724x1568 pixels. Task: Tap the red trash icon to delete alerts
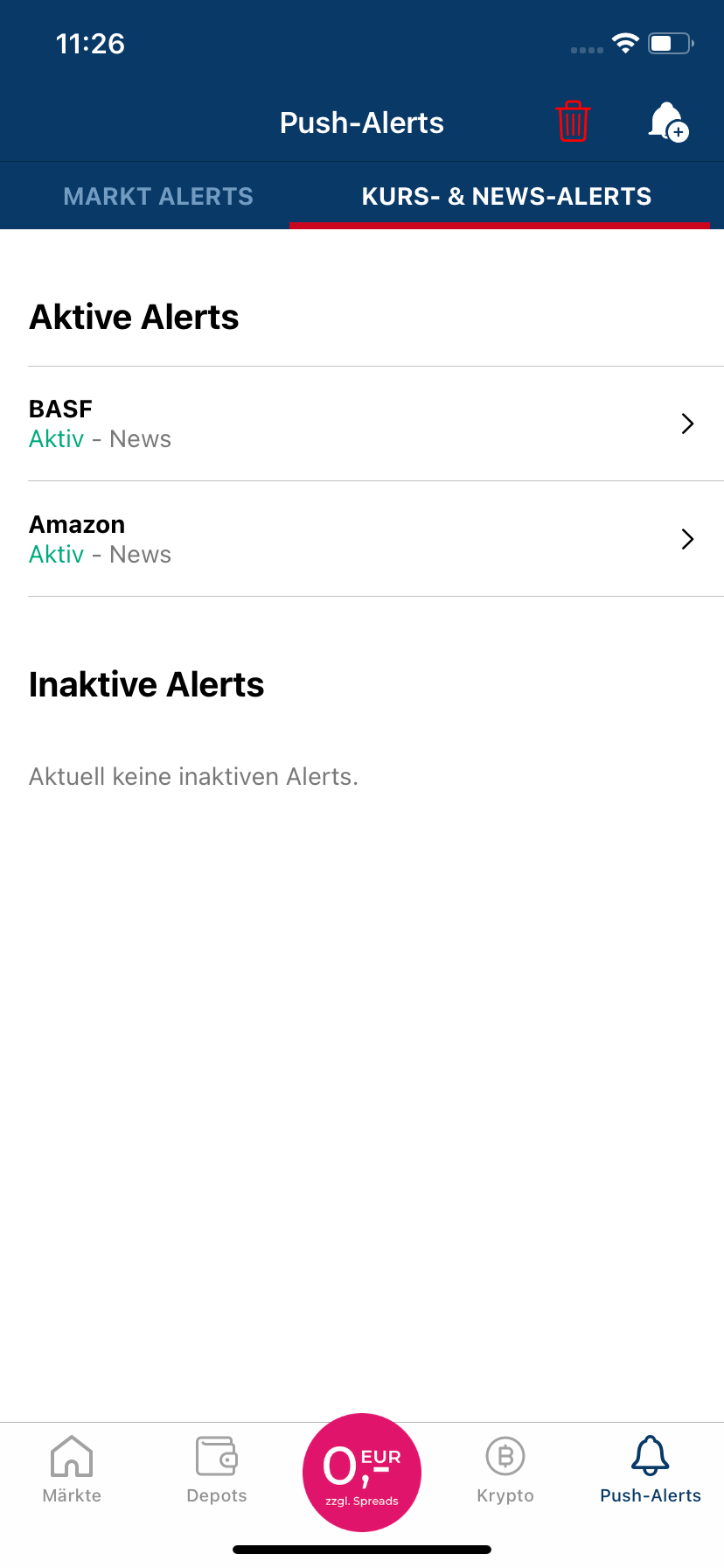(x=573, y=122)
